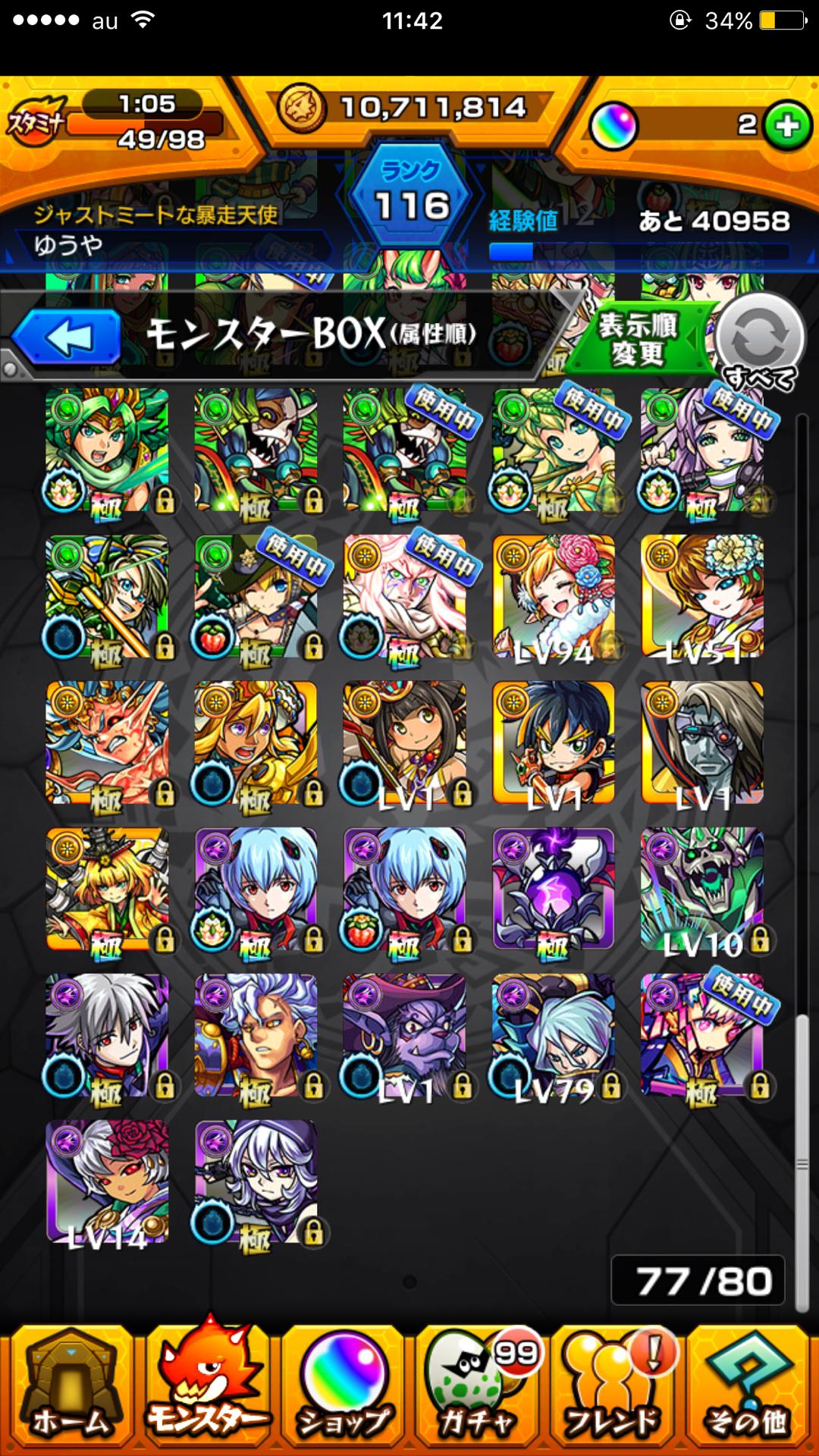Add orbs with the green plus button
819x1456 pixels.
(787, 125)
